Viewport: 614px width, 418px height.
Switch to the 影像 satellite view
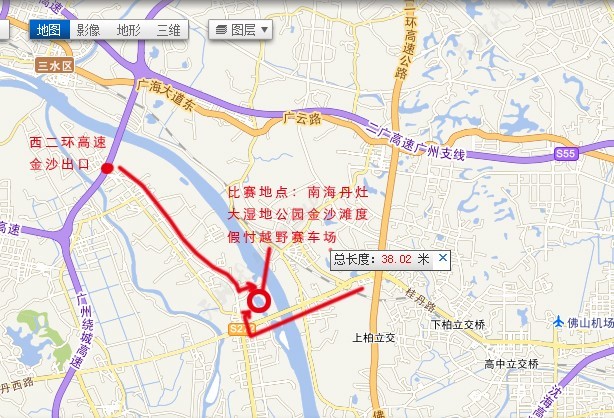click(x=88, y=30)
